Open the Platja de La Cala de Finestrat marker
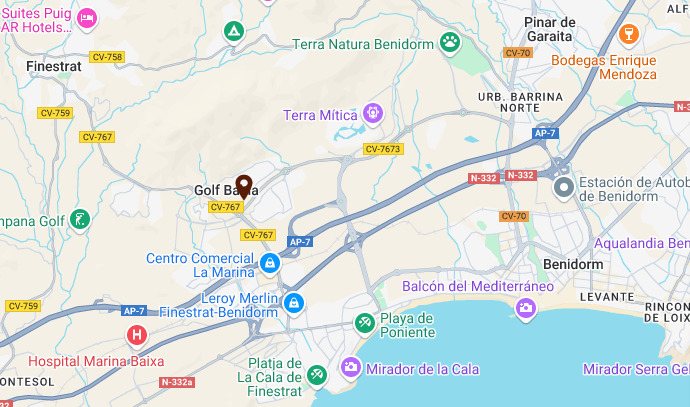Screen dimensions: 690x407 pos(317,374)
